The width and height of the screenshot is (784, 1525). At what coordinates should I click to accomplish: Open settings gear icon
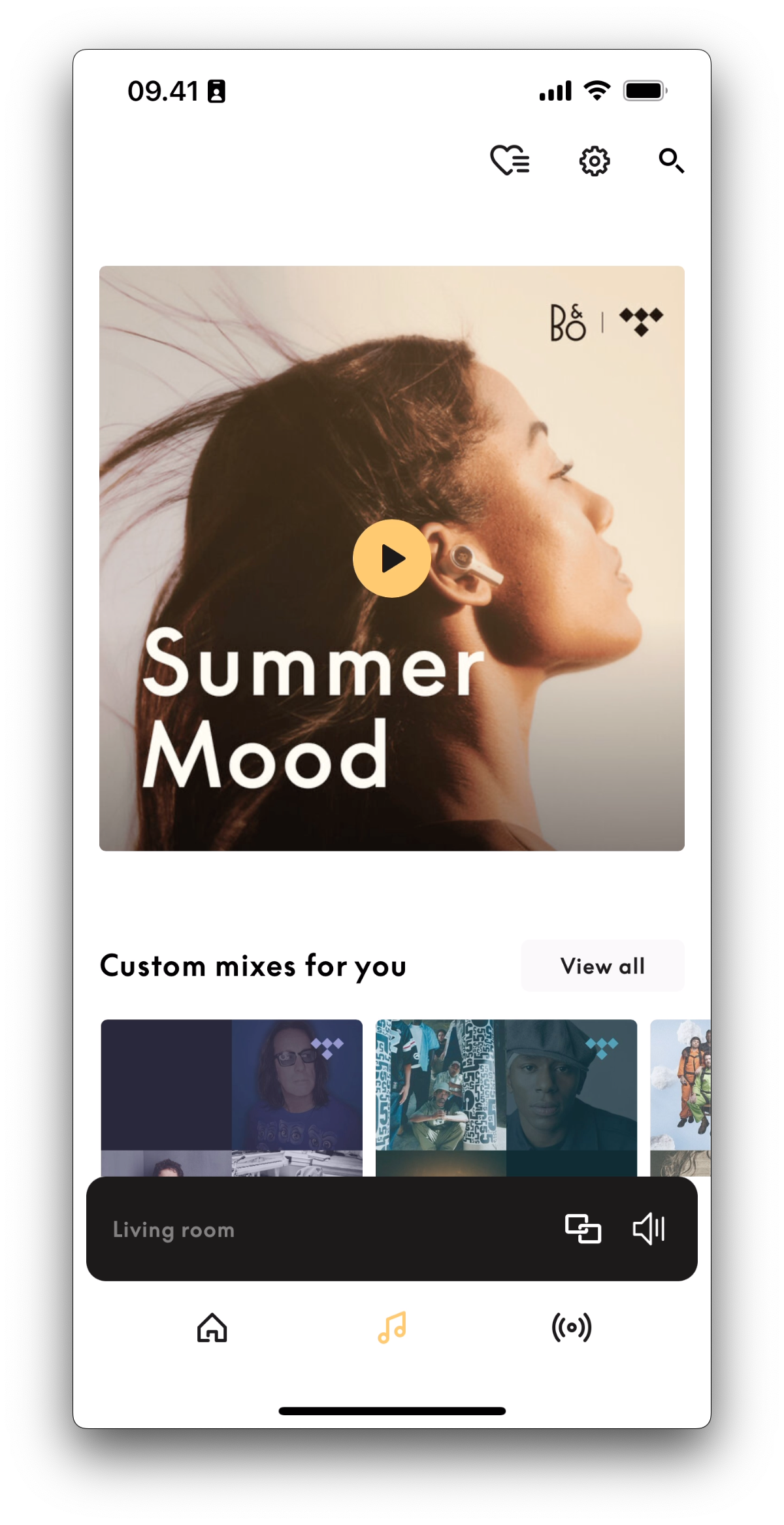pyautogui.click(x=594, y=161)
